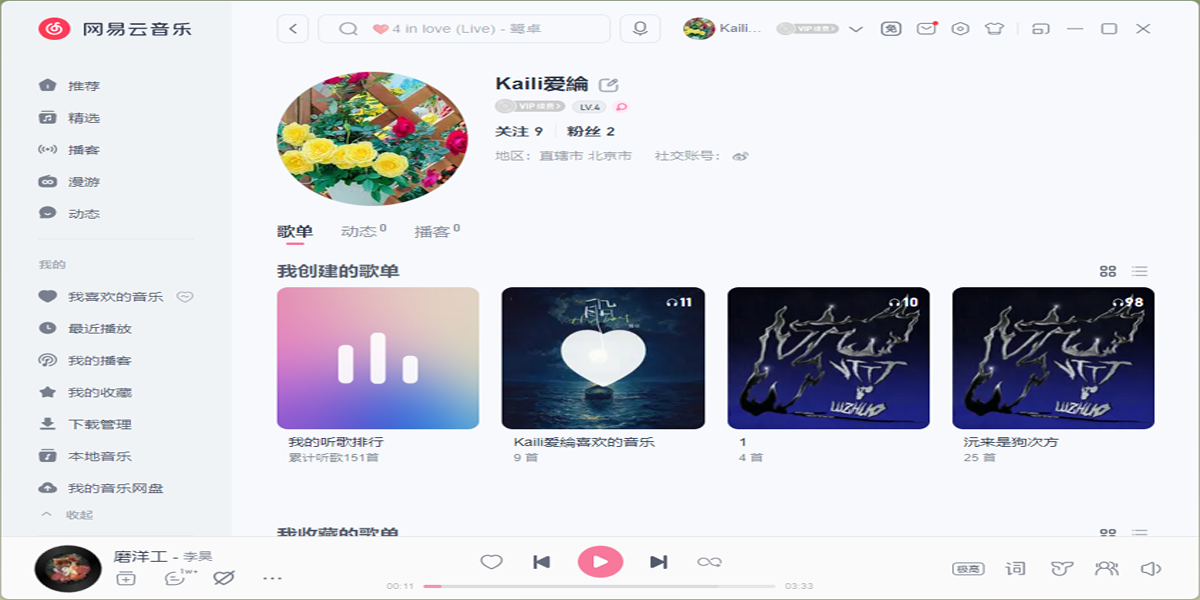Open the Kaili爱綸喜欢的音乐 playlist

click(603, 358)
